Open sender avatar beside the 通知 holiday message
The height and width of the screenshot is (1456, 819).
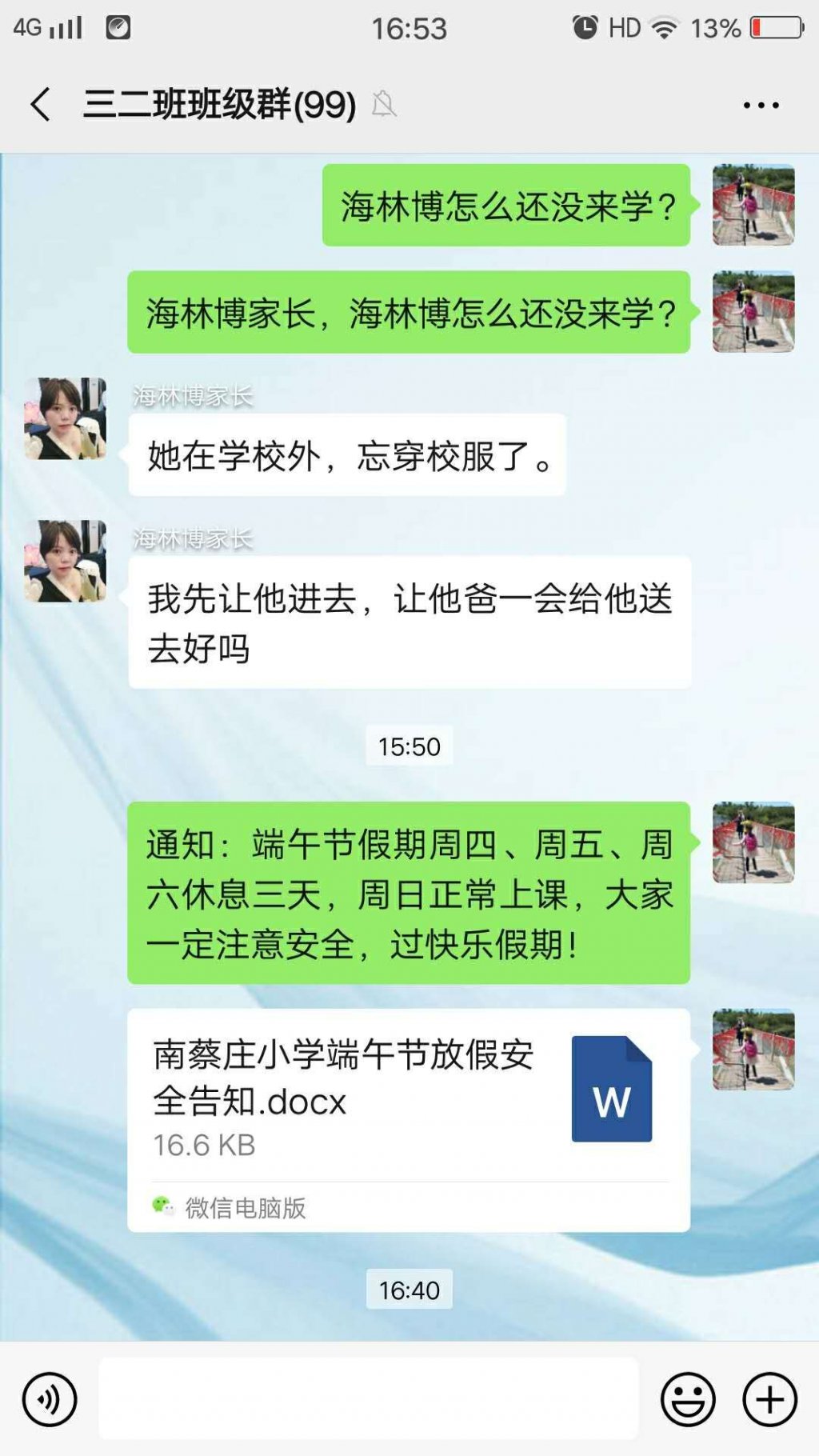click(x=753, y=842)
